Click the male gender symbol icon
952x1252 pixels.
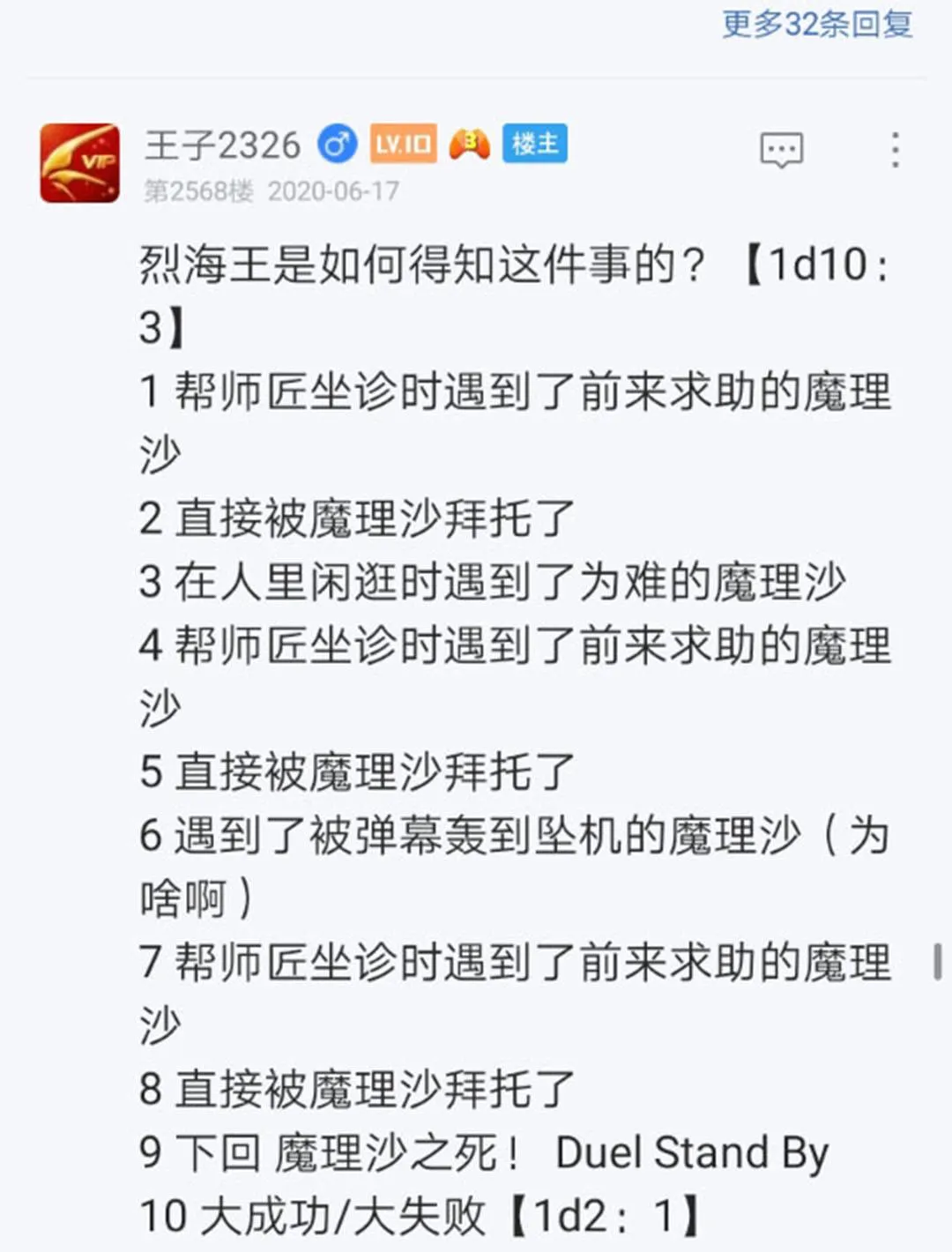339,144
